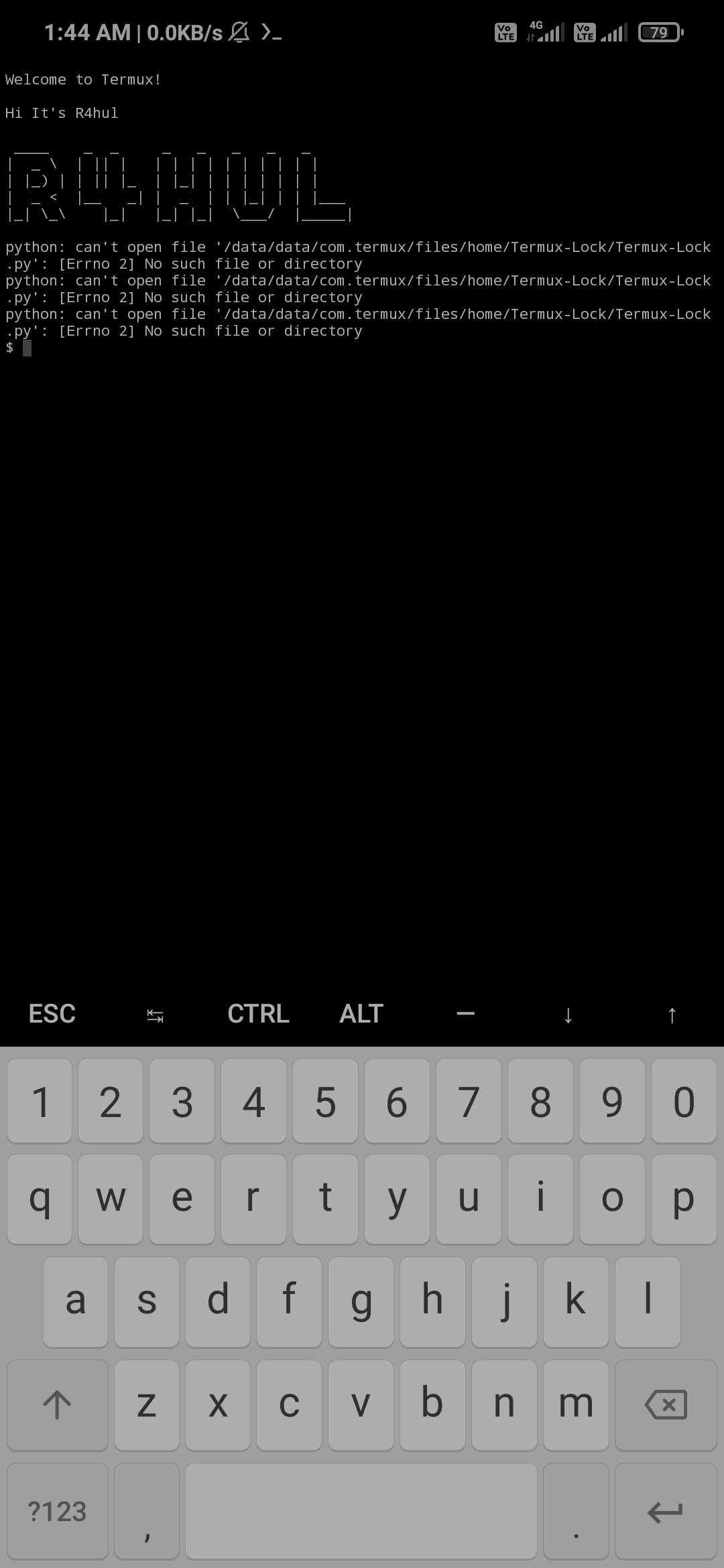Hit the keyboard enter key

pos(666,1512)
